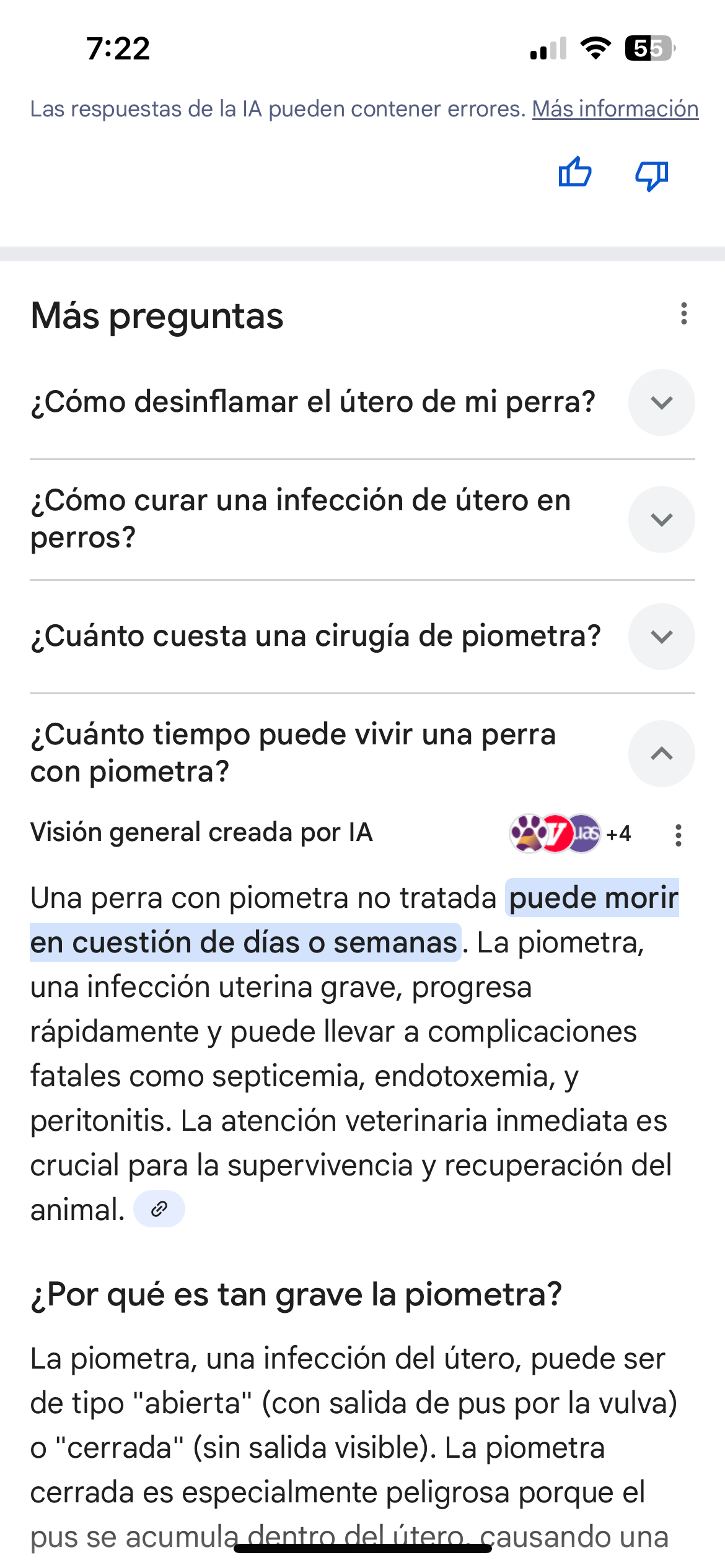Image resolution: width=725 pixels, height=1568 pixels.
Task: View the +4 sources of the AI overview
Action: pyautogui.click(x=570, y=834)
